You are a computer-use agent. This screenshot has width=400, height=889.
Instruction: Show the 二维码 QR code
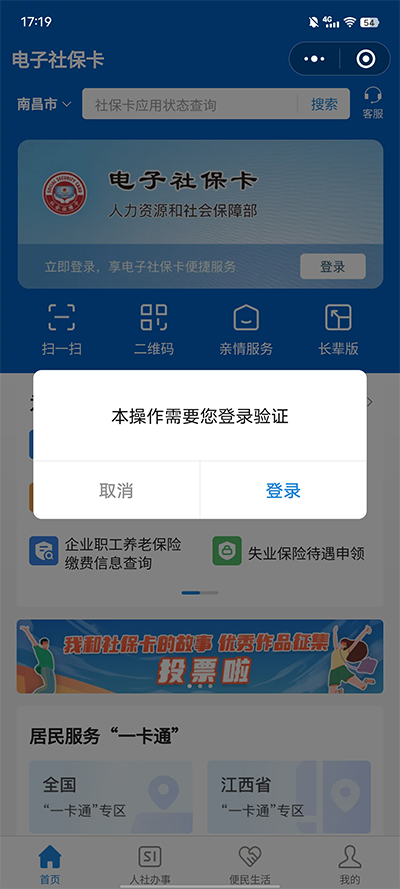click(154, 329)
